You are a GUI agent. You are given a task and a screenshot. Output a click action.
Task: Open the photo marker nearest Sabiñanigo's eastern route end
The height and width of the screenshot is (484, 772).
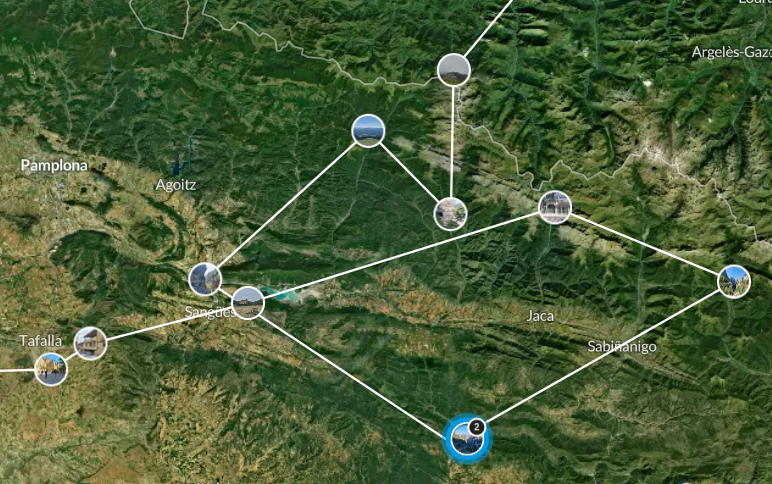pyautogui.click(x=734, y=281)
